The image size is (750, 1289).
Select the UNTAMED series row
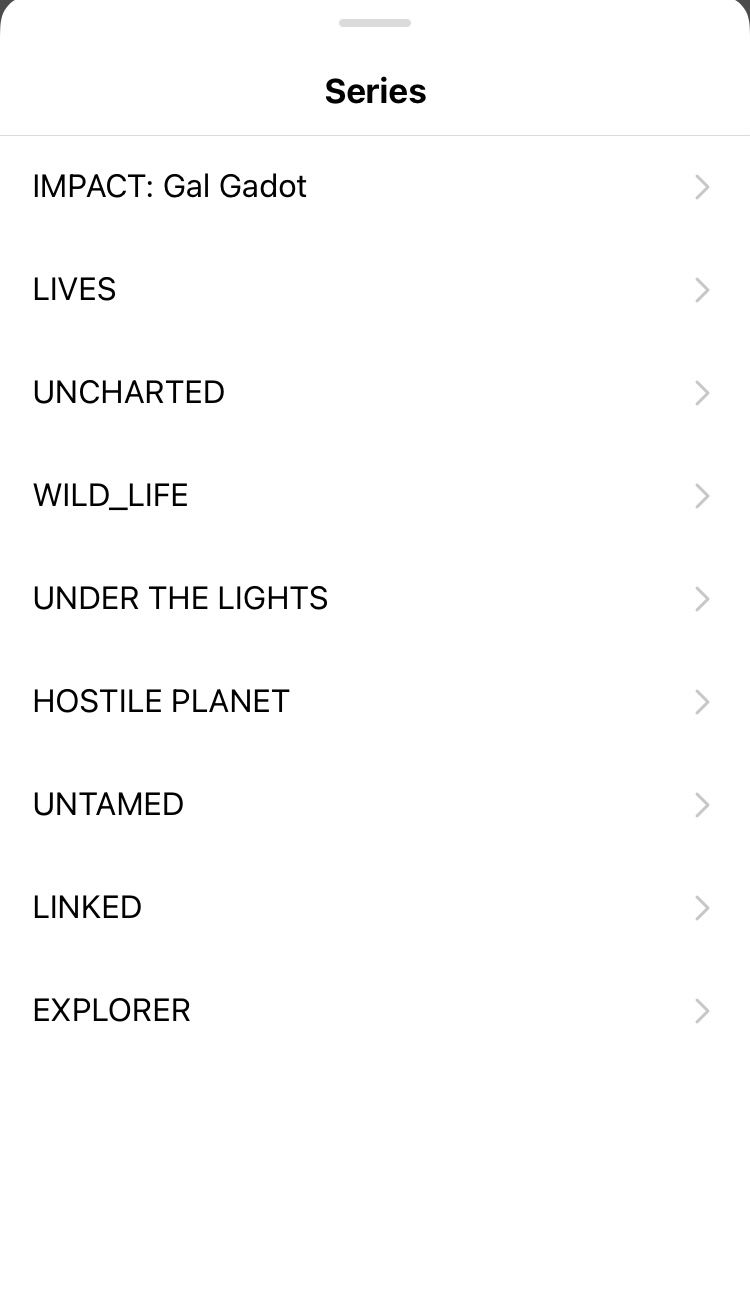[x=375, y=805]
